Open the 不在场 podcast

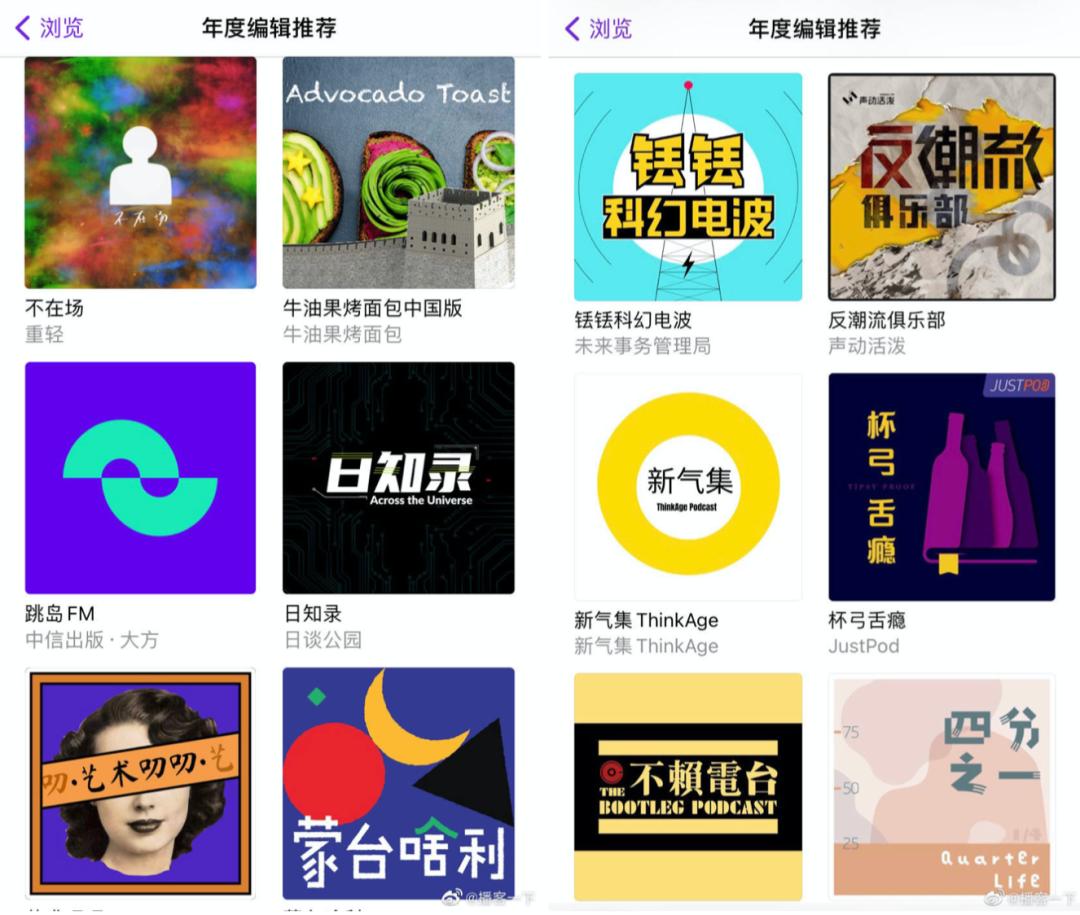click(x=140, y=172)
